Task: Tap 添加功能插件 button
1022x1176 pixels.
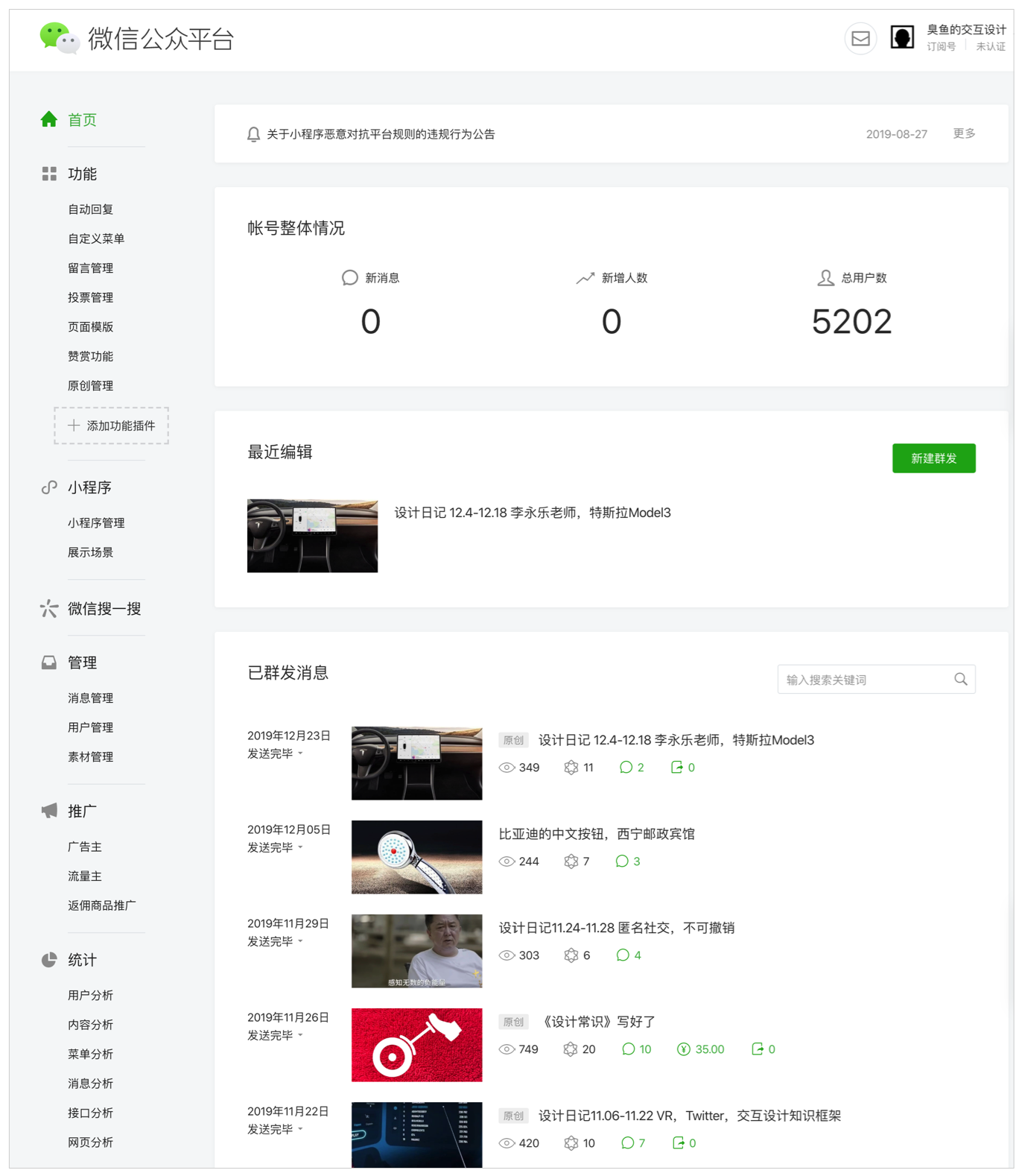Action: click(x=112, y=426)
